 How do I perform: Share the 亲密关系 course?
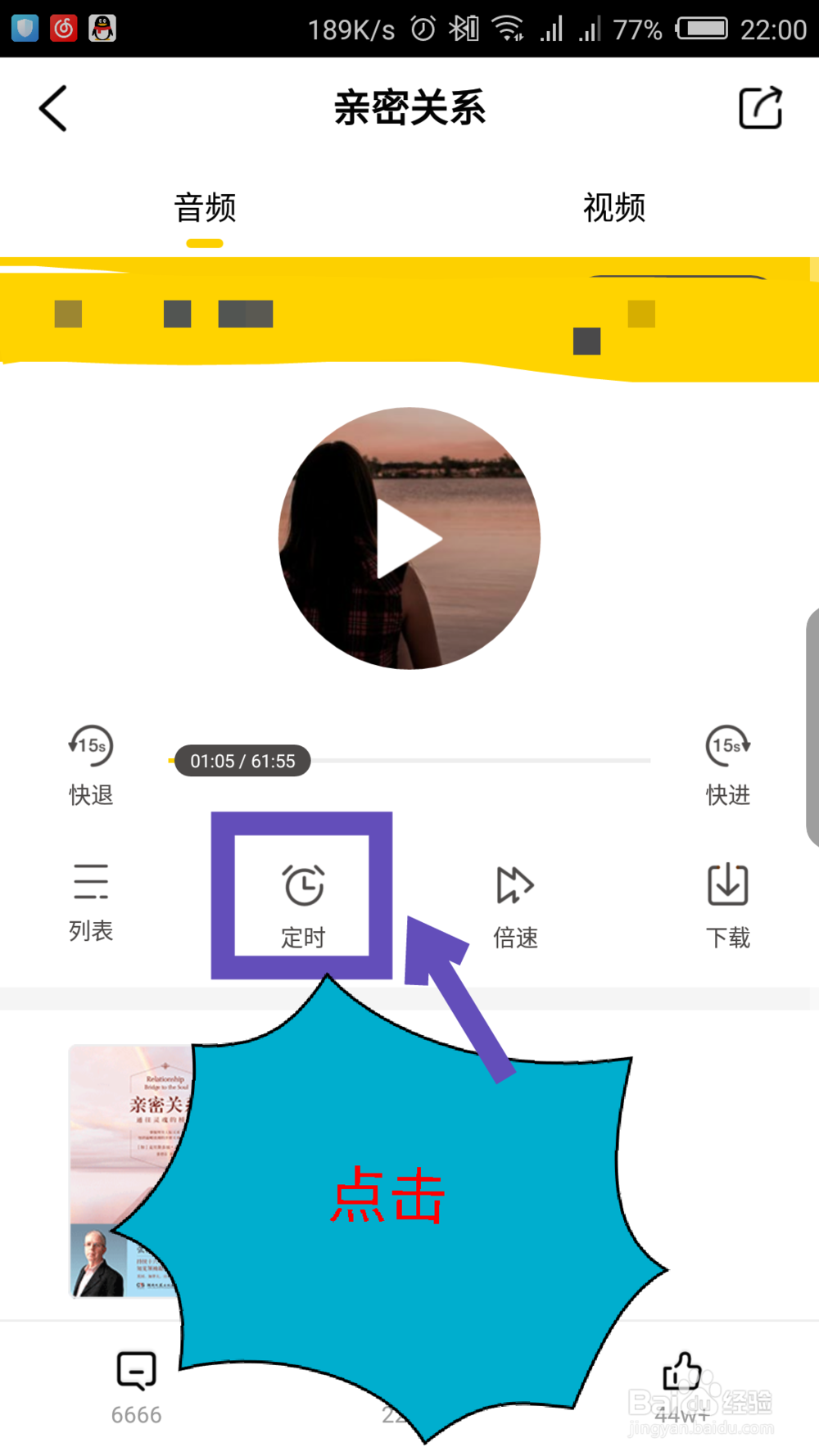(x=760, y=106)
